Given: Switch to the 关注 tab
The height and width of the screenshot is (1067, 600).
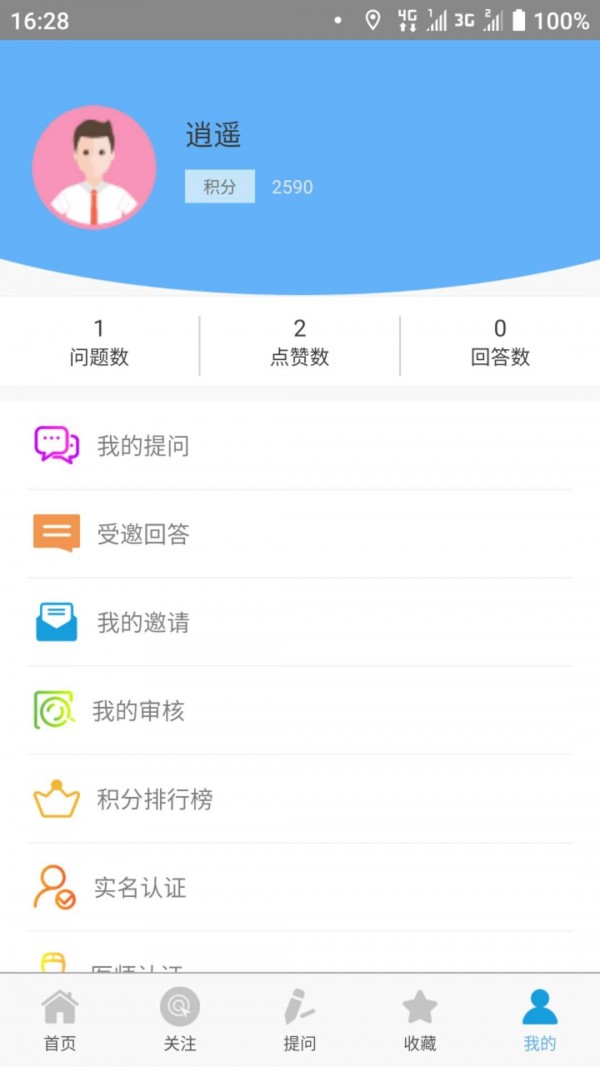Looking at the screenshot, I should [x=180, y=1020].
